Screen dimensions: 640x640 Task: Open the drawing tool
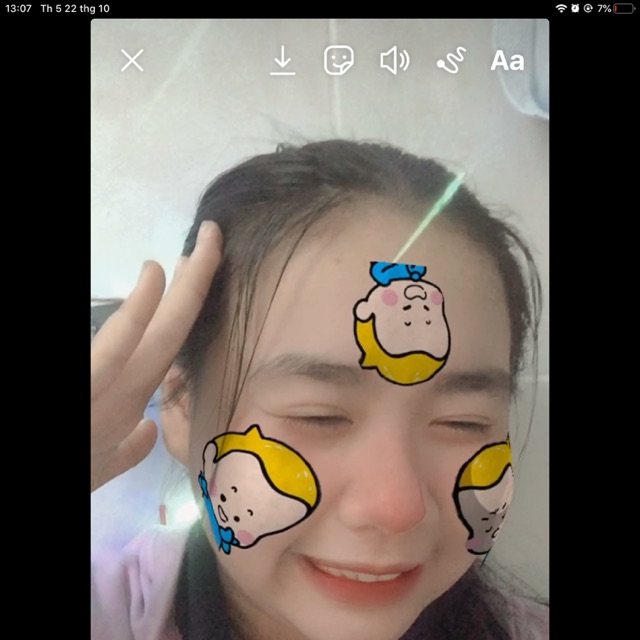click(451, 62)
